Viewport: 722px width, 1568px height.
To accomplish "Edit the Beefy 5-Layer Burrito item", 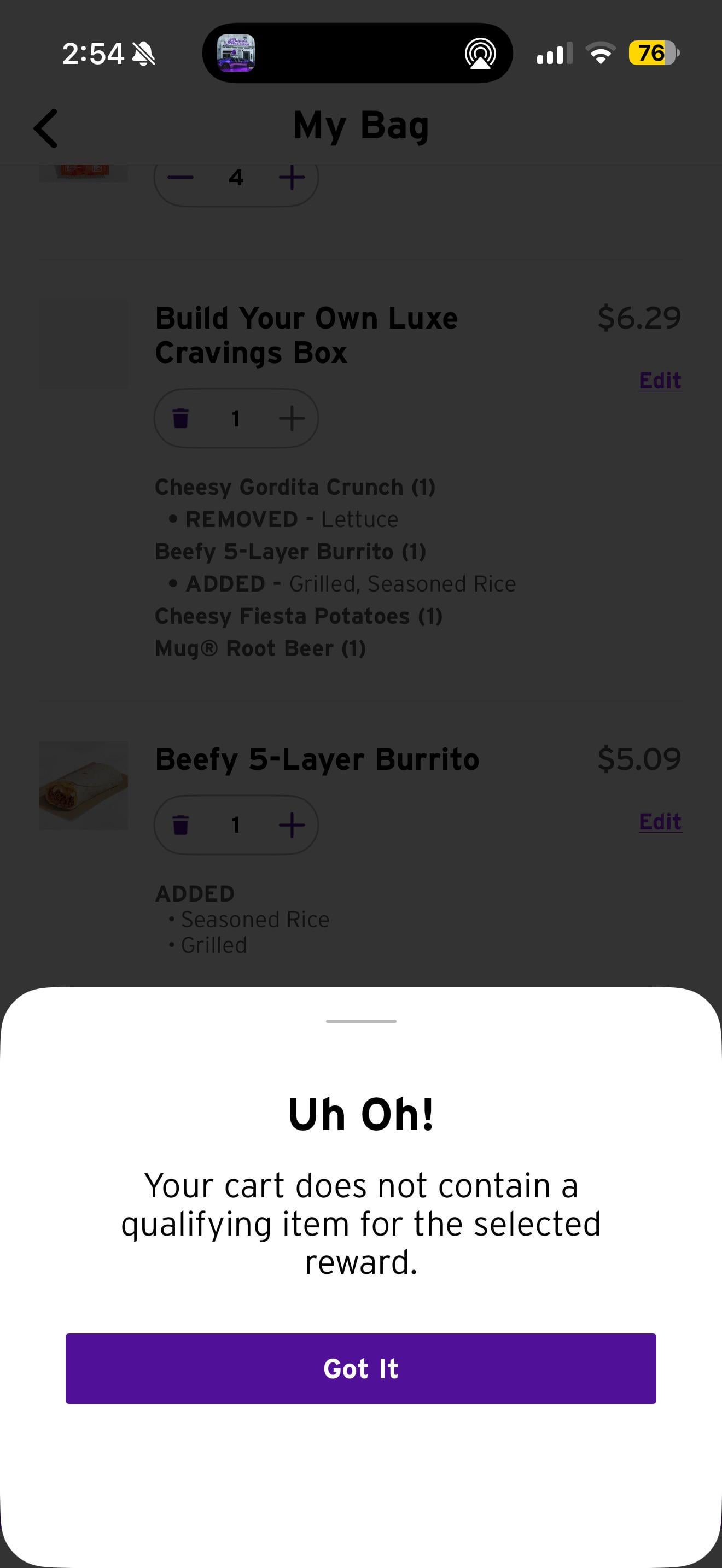I will pos(660,822).
